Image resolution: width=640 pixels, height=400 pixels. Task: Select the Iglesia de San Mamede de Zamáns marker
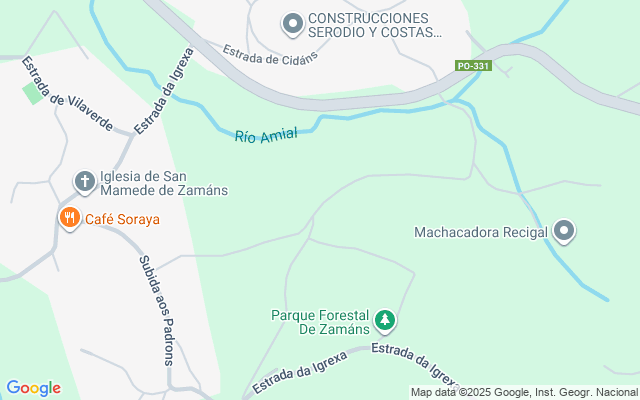[86, 181]
